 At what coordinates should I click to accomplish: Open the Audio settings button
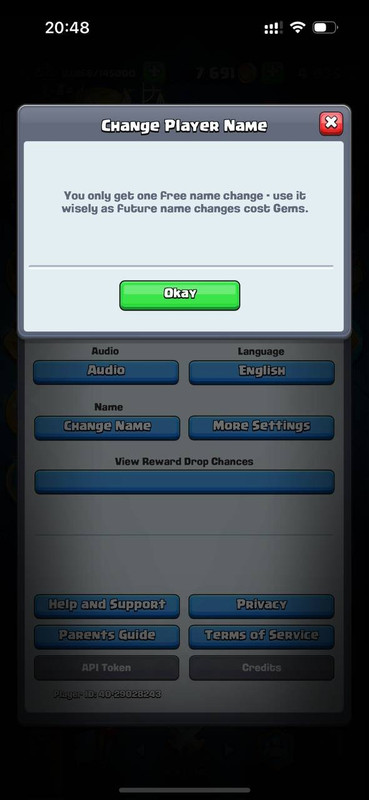click(x=106, y=372)
